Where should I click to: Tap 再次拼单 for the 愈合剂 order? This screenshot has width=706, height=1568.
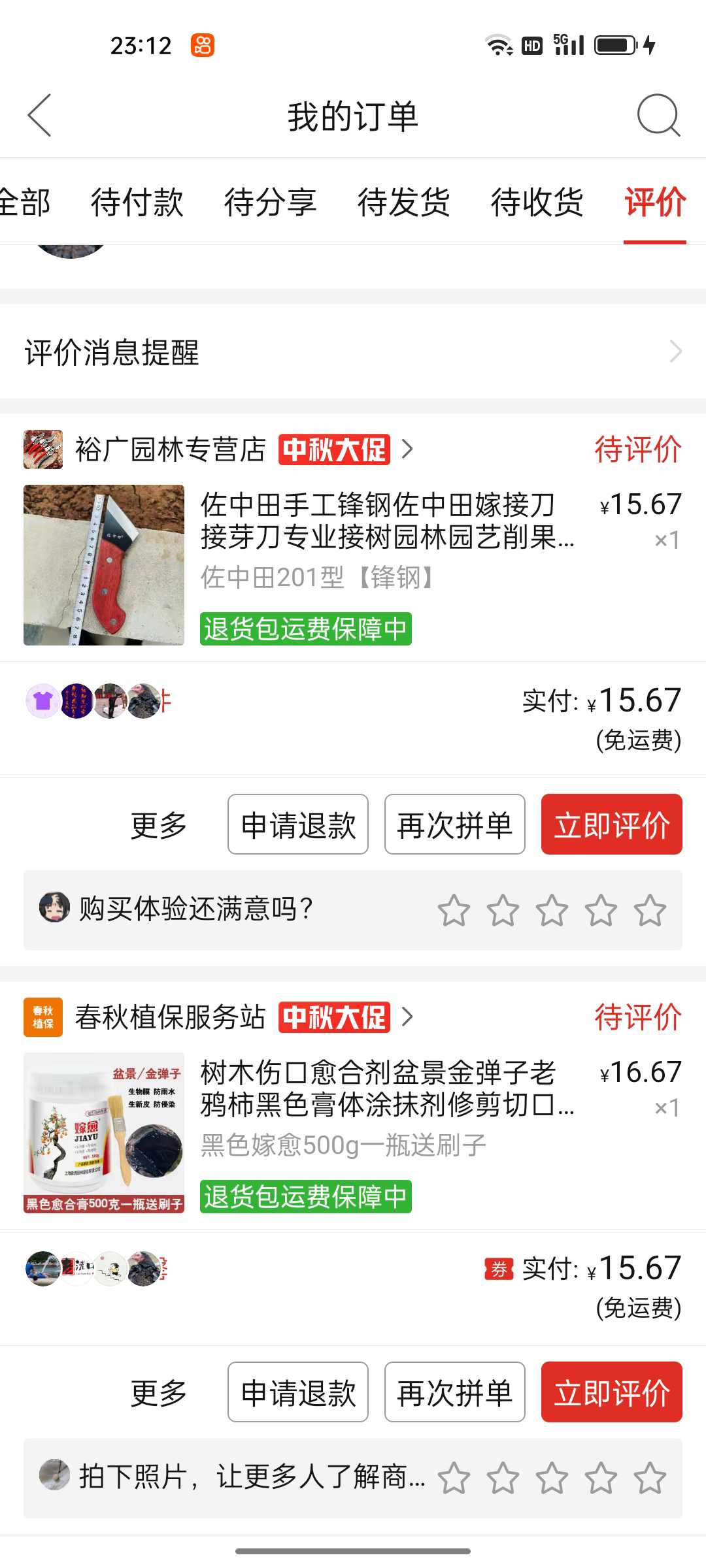[455, 1392]
